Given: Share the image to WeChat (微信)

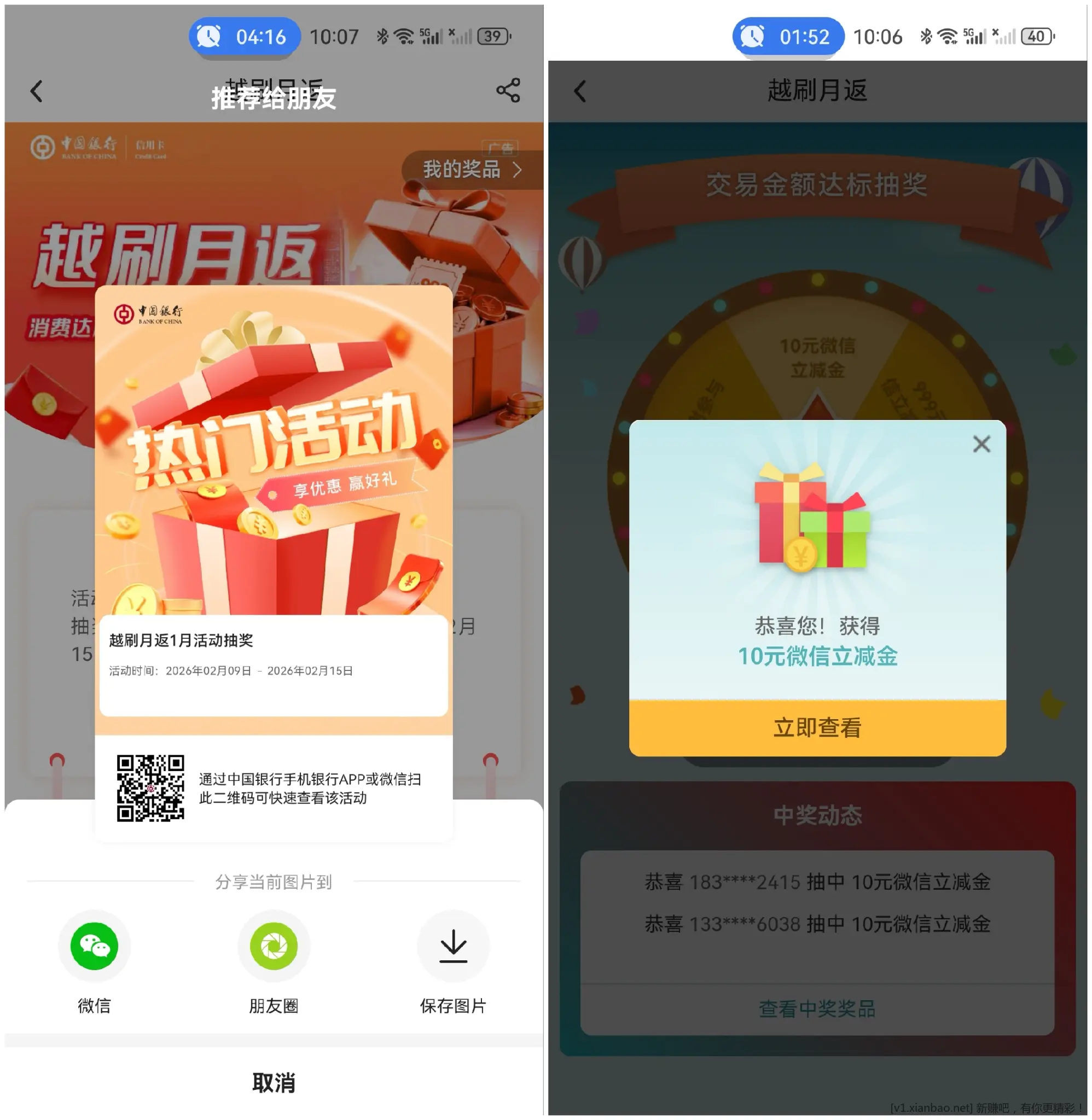Looking at the screenshot, I should pos(94,946).
